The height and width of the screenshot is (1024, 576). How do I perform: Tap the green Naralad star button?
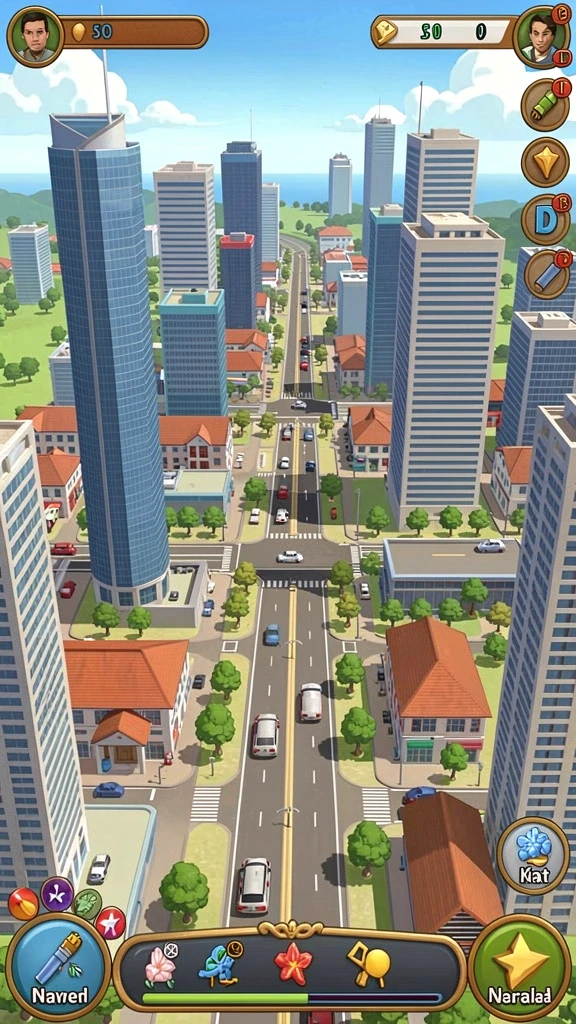(520, 966)
